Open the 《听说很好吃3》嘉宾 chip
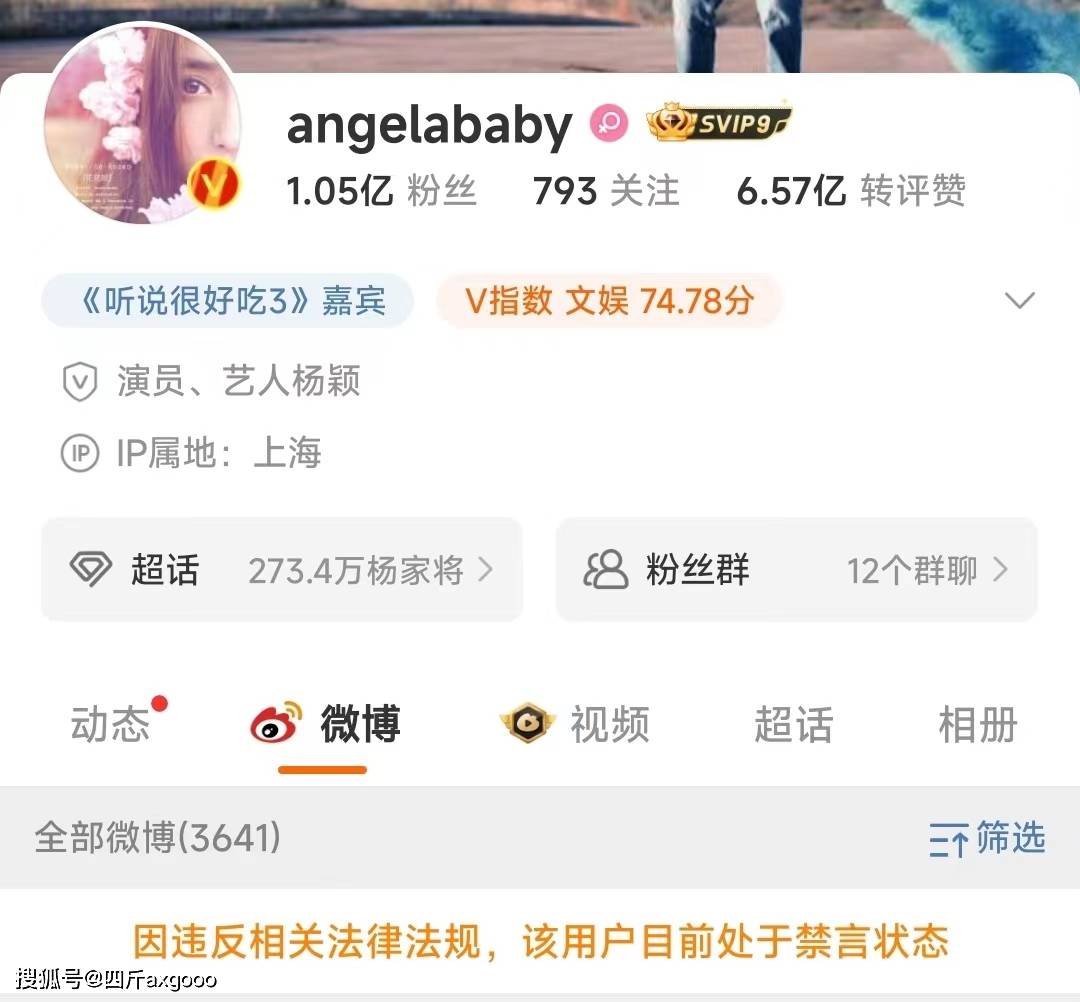 click(228, 300)
